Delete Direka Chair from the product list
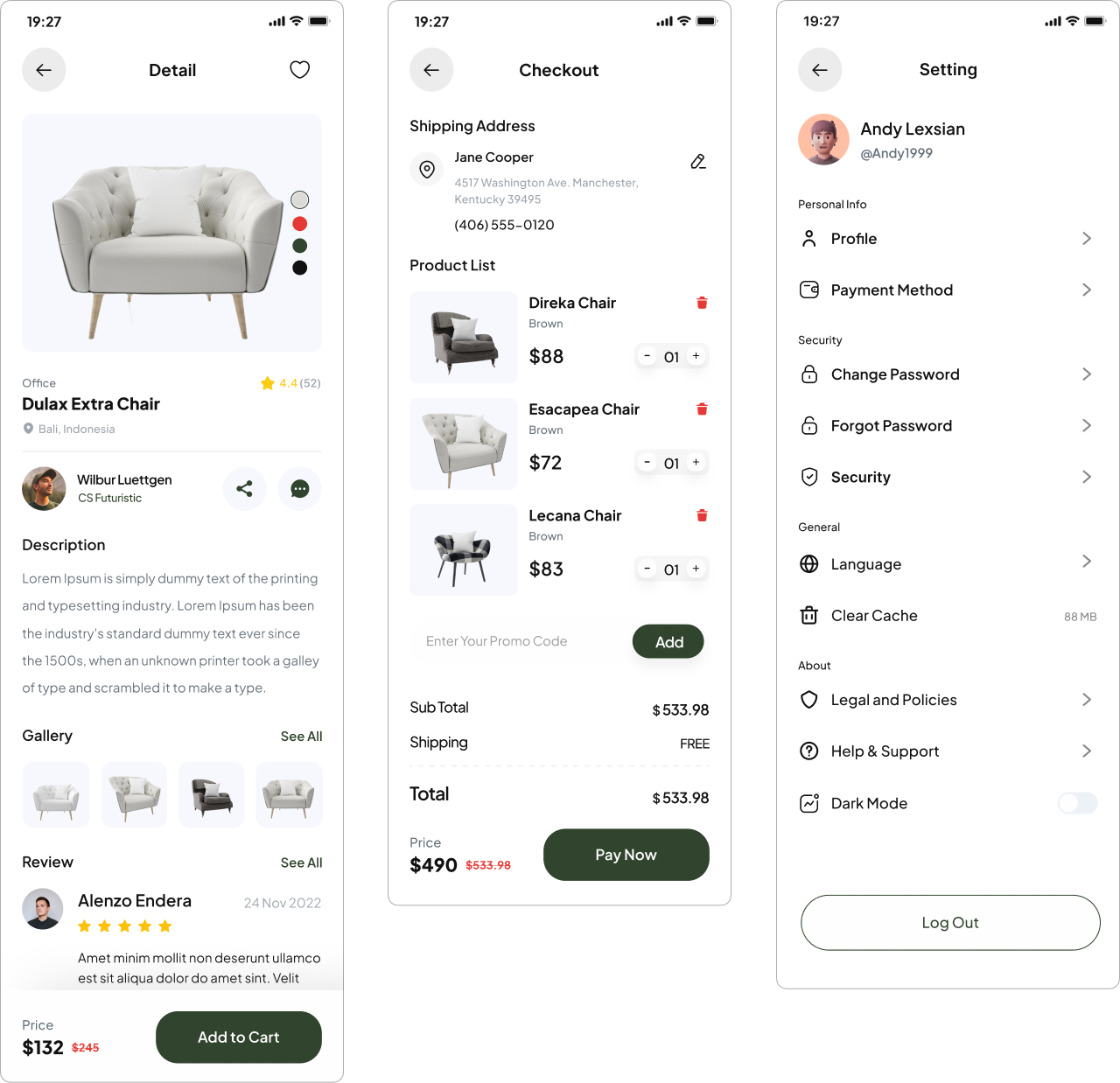Screen dimensions: 1120x1083 [702, 303]
